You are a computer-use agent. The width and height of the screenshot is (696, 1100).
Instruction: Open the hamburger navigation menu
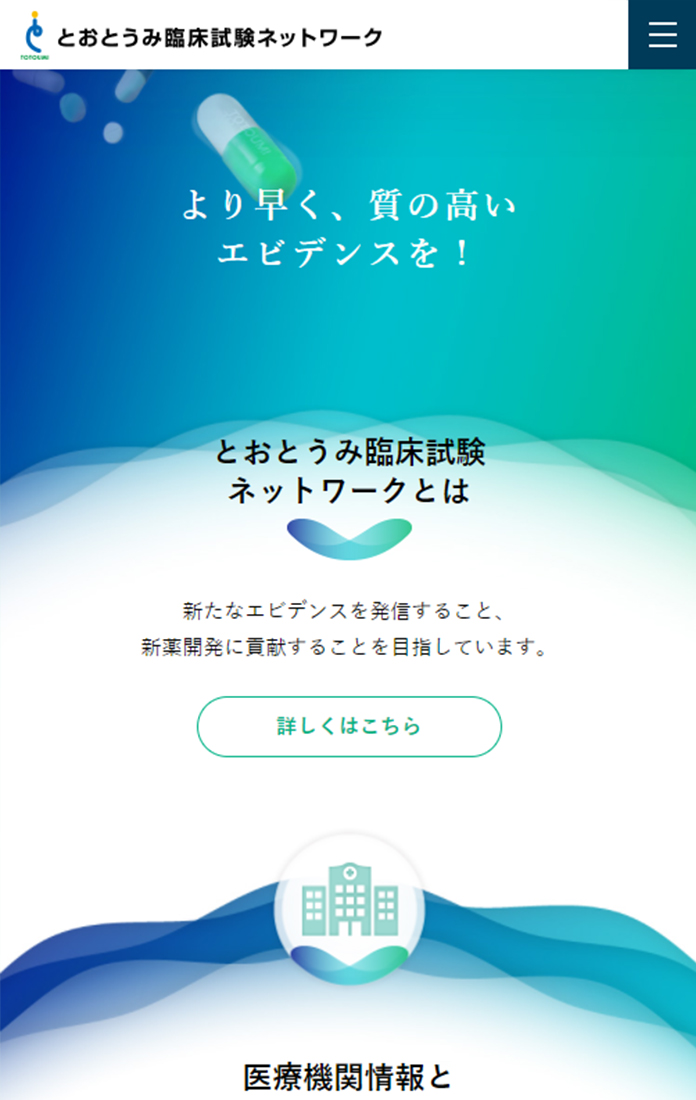[x=662, y=35]
